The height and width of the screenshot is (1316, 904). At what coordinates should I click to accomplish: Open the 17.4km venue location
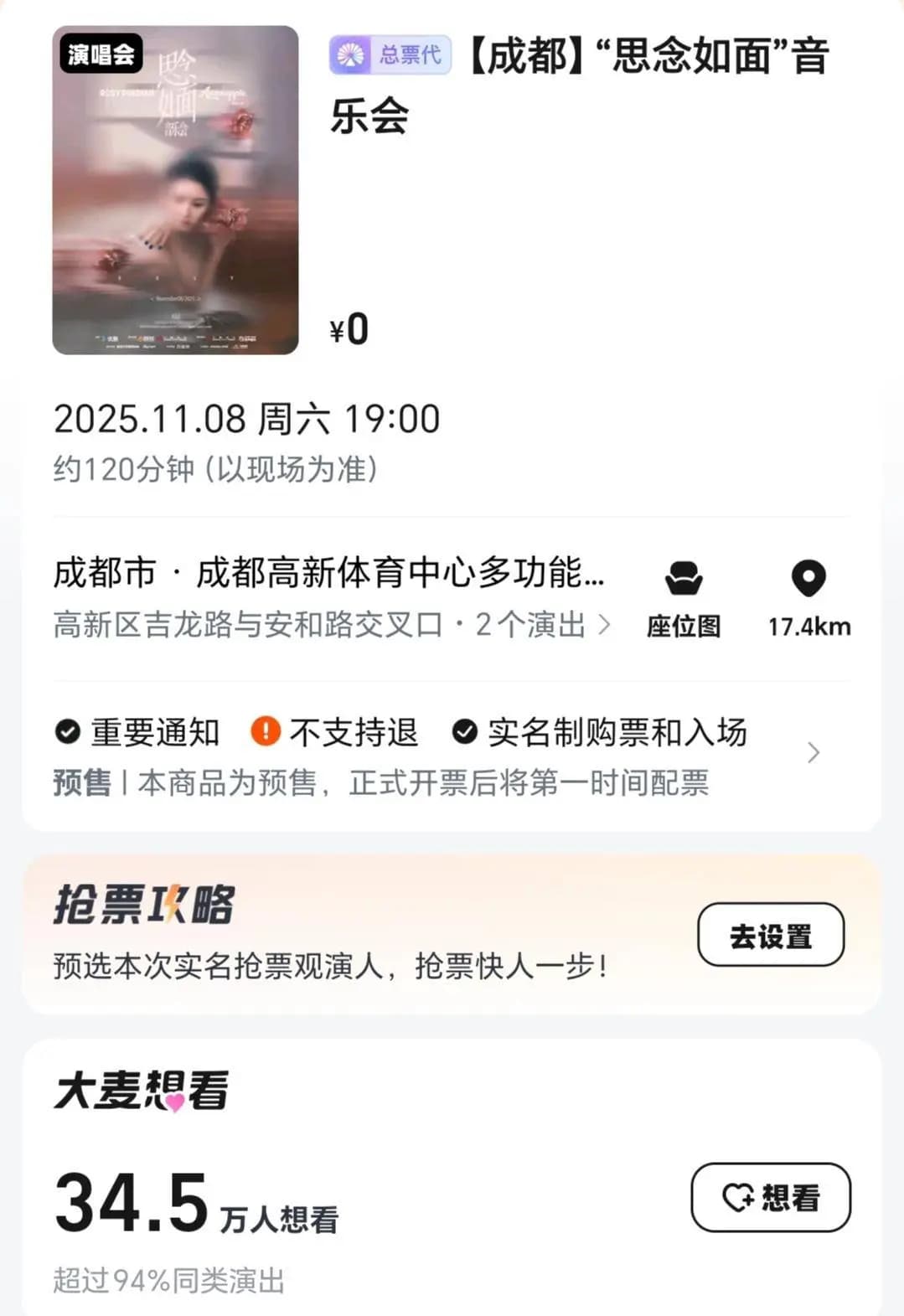click(808, 597)
